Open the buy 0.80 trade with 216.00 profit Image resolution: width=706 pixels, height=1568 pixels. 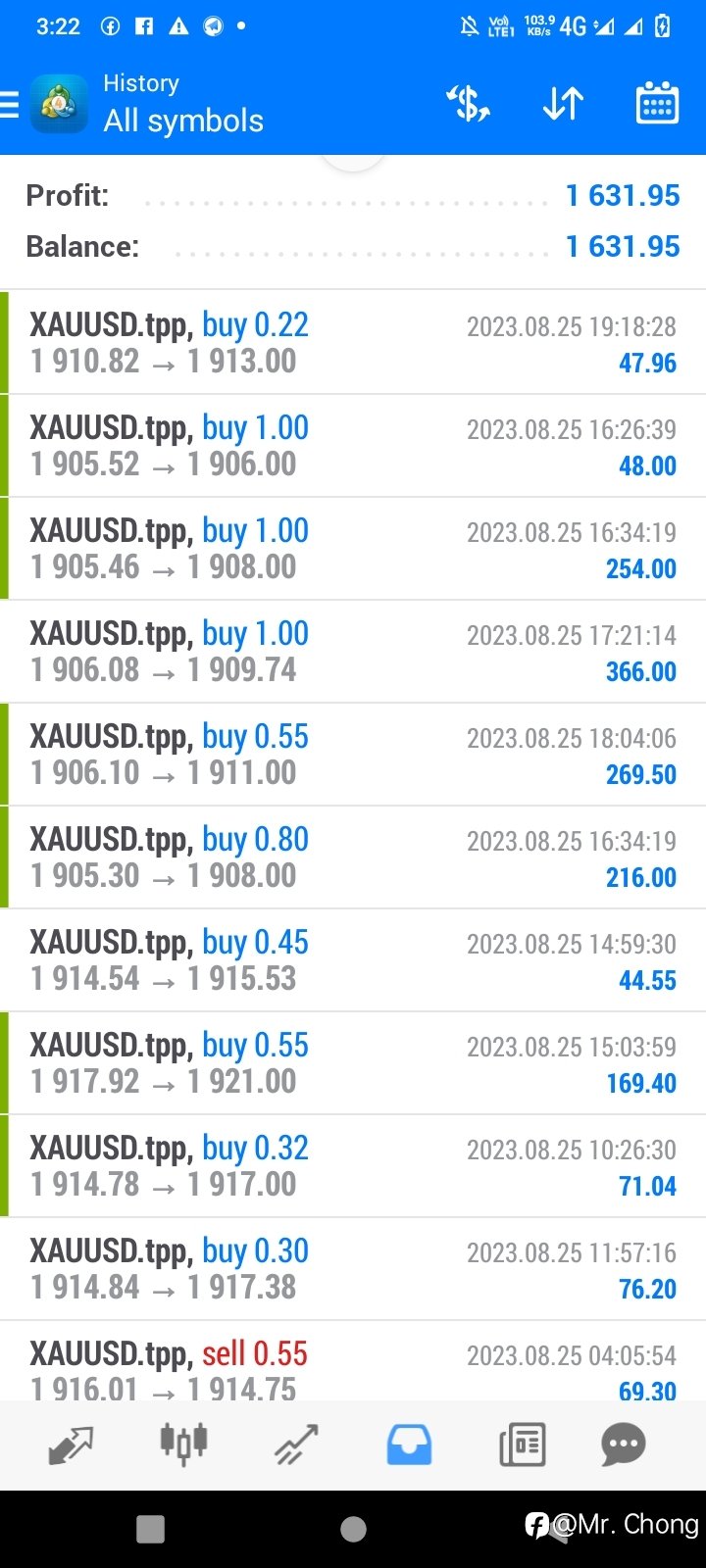[353, 857]
